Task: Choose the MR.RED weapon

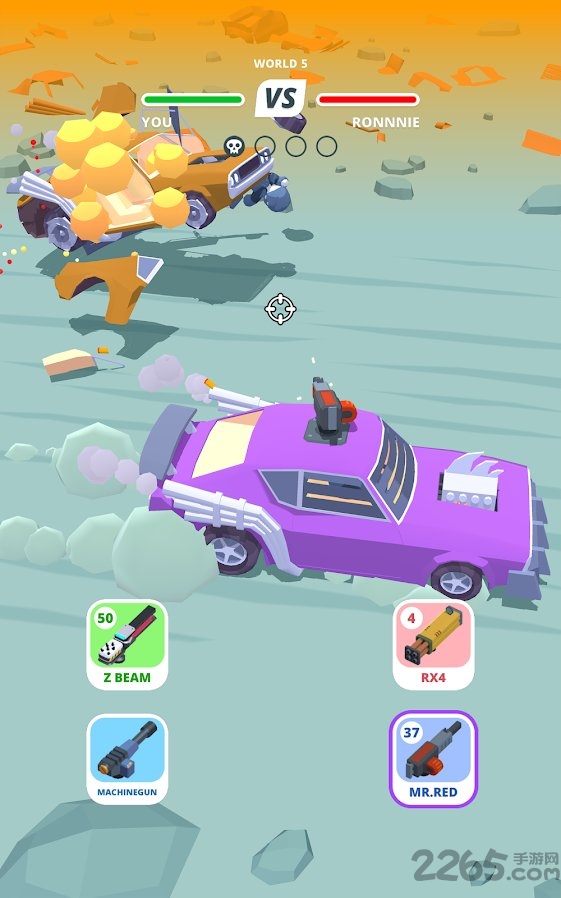Action: 433,759
